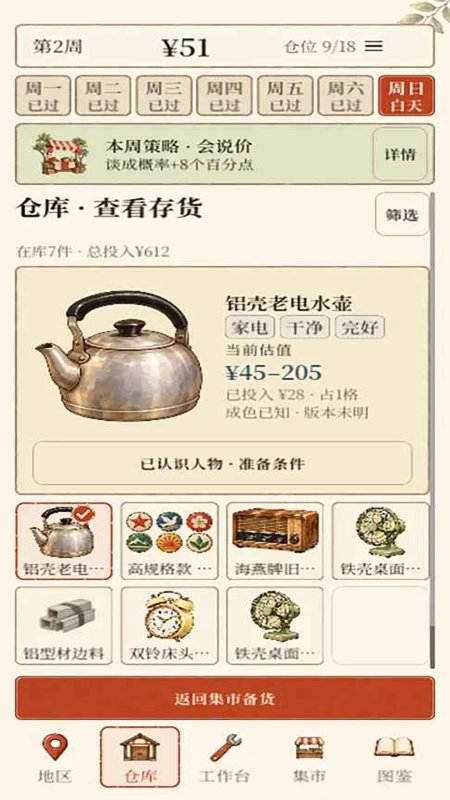This screenshot has height=800, width=450.
Task: Tap 返回集市备货 button
Action: 225,698
